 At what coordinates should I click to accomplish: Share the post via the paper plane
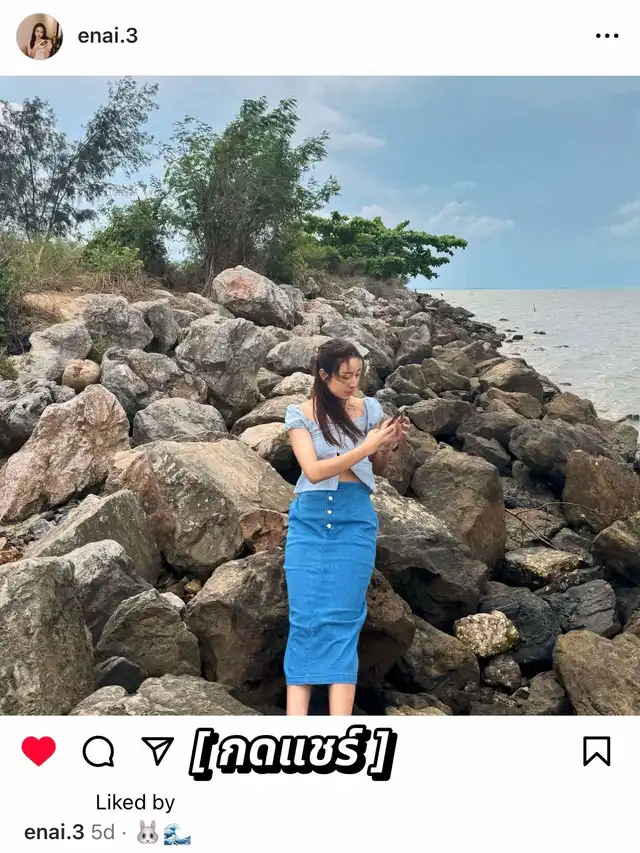click(x=157, y=750)
